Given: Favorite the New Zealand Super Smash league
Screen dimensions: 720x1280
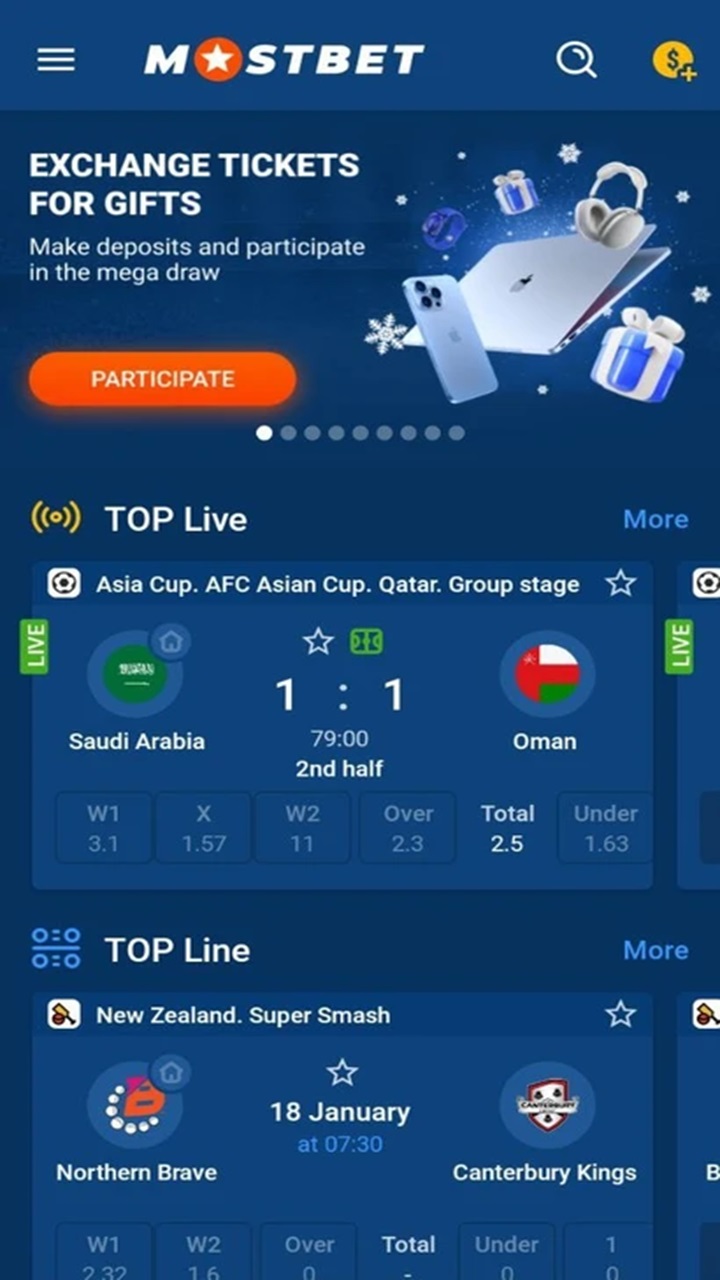Looking at the screenshot, I should click(x=620, y=1015).
